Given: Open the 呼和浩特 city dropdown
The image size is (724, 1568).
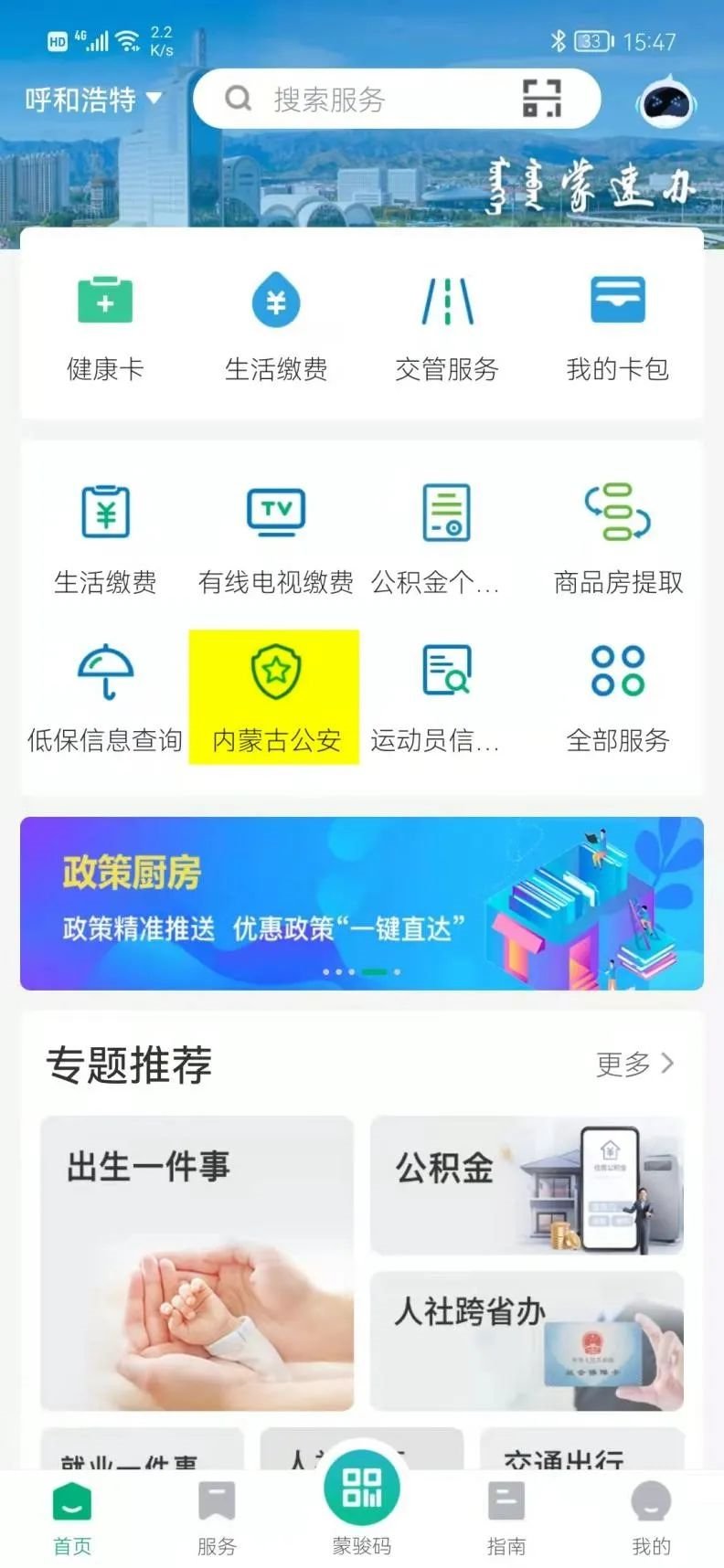Looking at the screenshot, I should [x=92, y=99].
